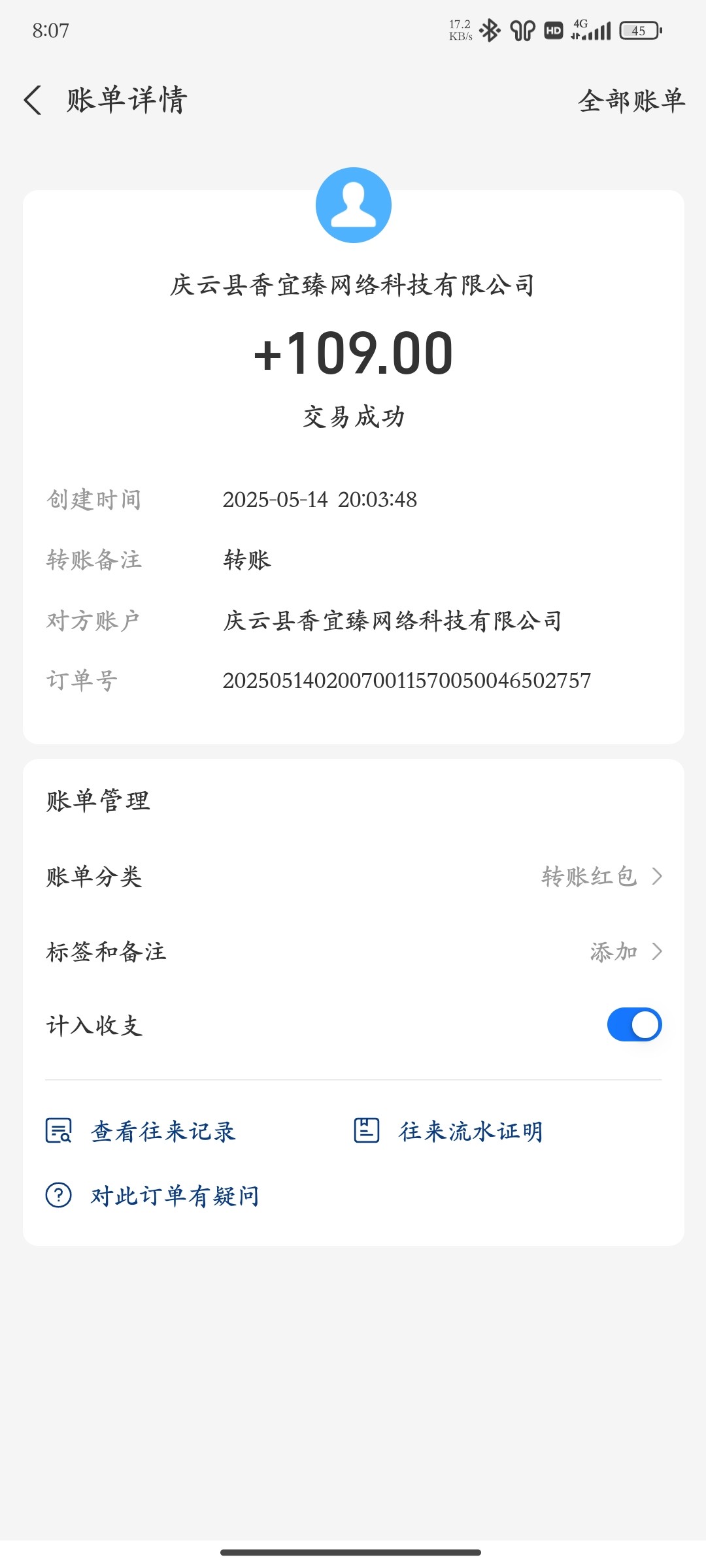Toggle the 计入收支 switch
This screenshot has height=1568, width=706.
point(633,1024)
